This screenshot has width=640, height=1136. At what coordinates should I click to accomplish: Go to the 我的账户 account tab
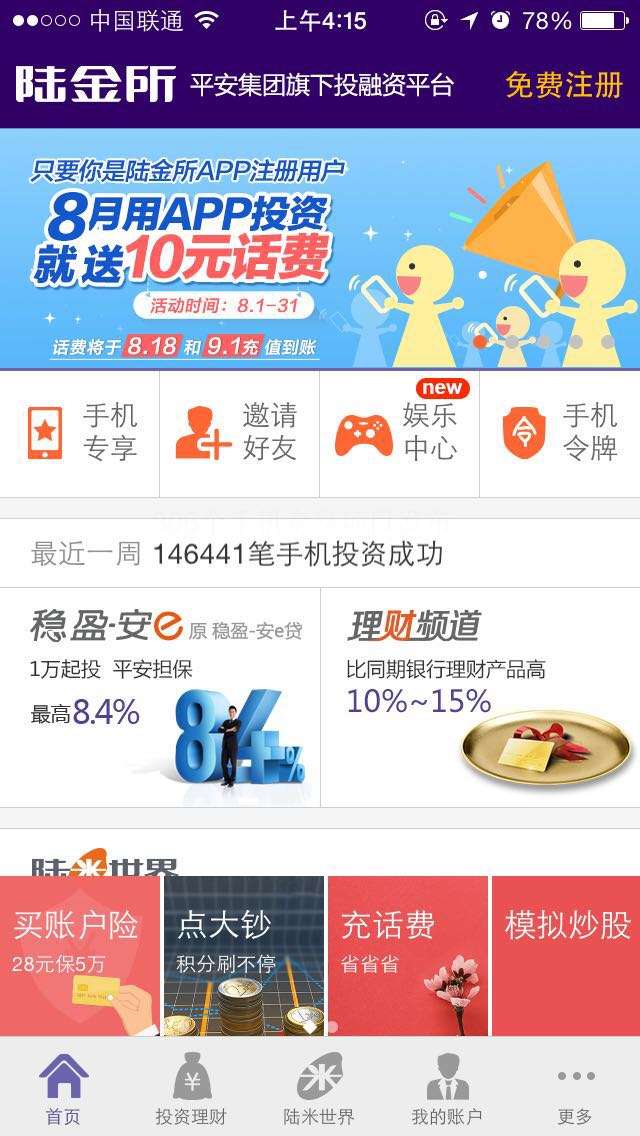point(447,1088)
